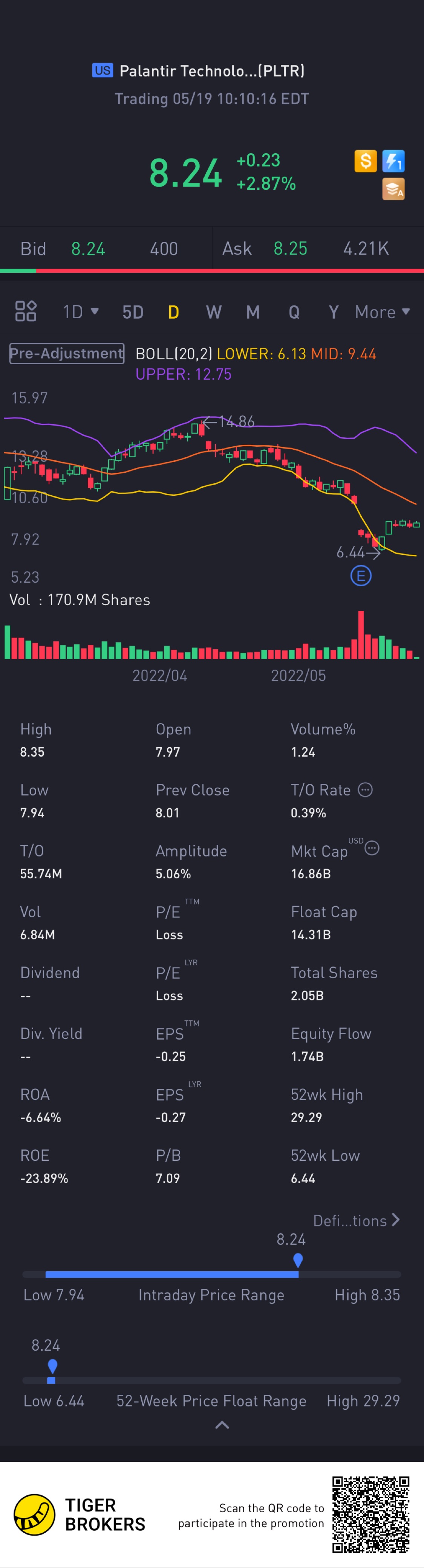Switch chart to 5D view

(x=133, y=312)
